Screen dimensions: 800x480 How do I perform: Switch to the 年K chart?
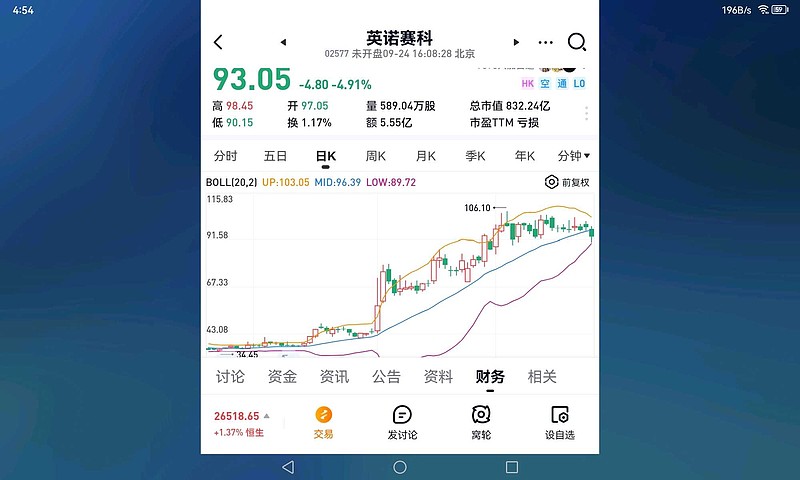tap(525, 156)
